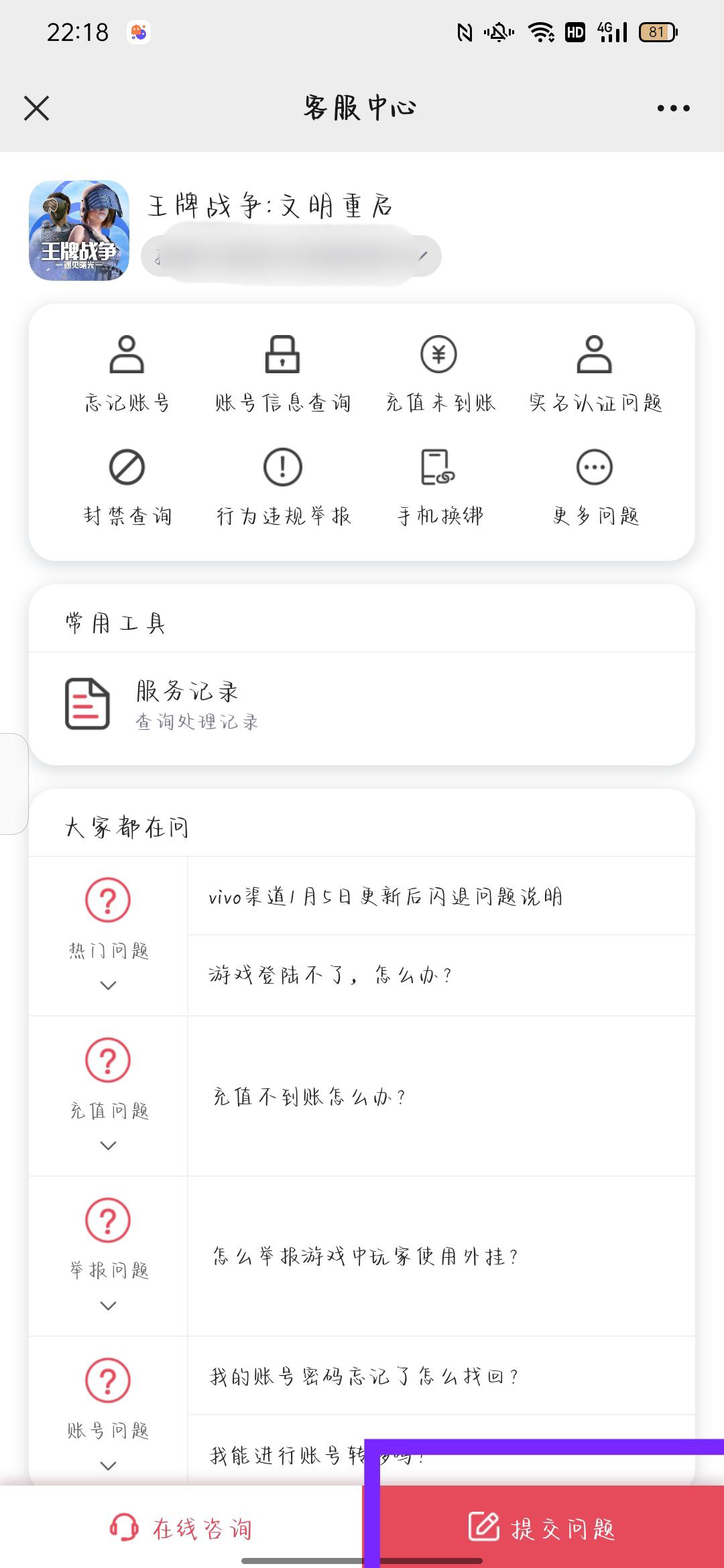Select 账号信息查询
The width and height of the screenshot is (724, 1568).
[x=282, y=373]
